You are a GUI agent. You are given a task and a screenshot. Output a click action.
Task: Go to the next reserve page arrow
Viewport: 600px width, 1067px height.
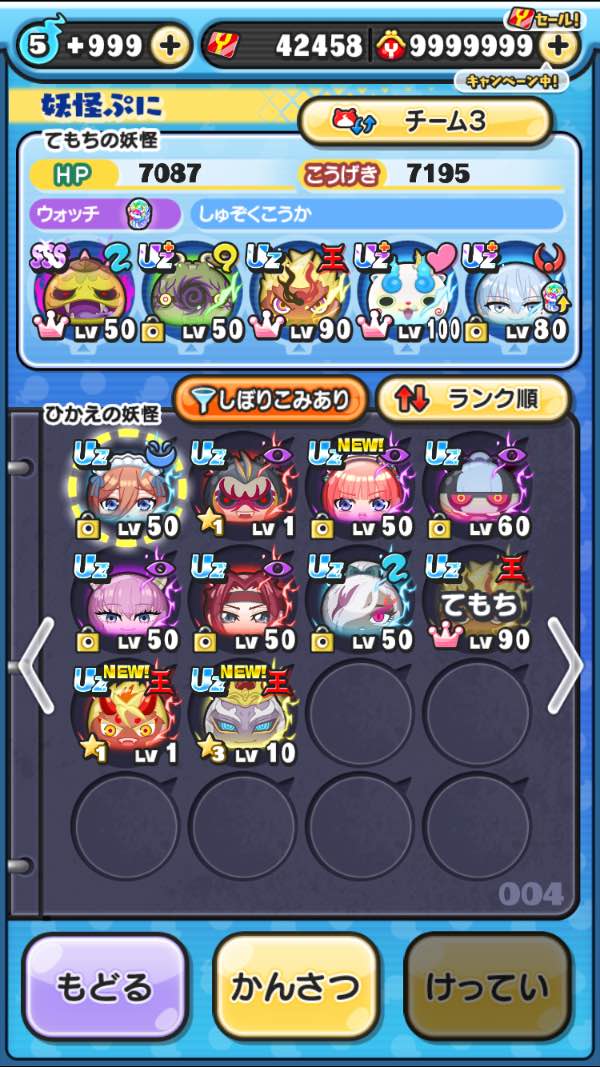tap(565, 666)
